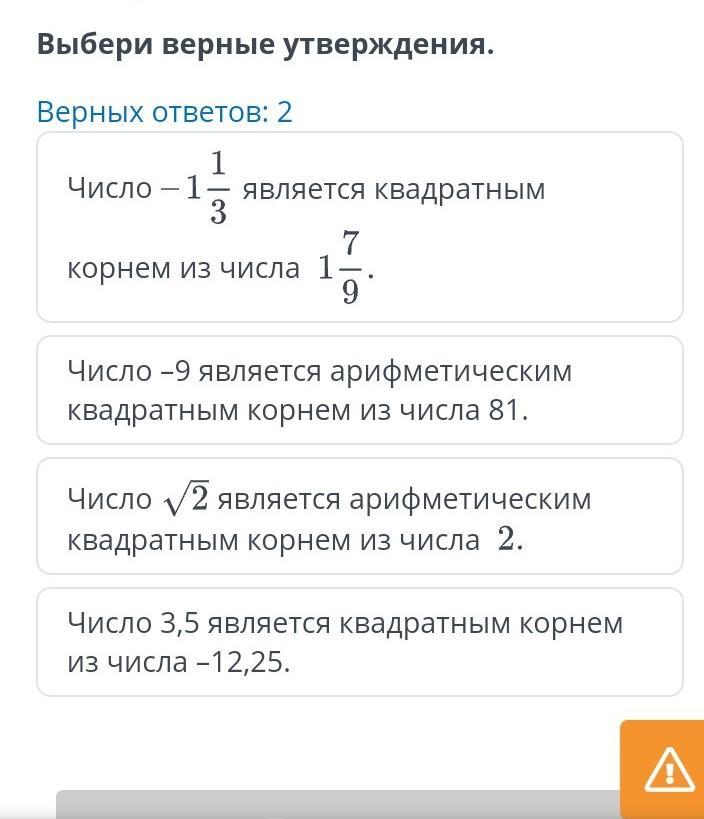Select the answer with −1 1/3 and 1 7/9

[x=360, y=227]
